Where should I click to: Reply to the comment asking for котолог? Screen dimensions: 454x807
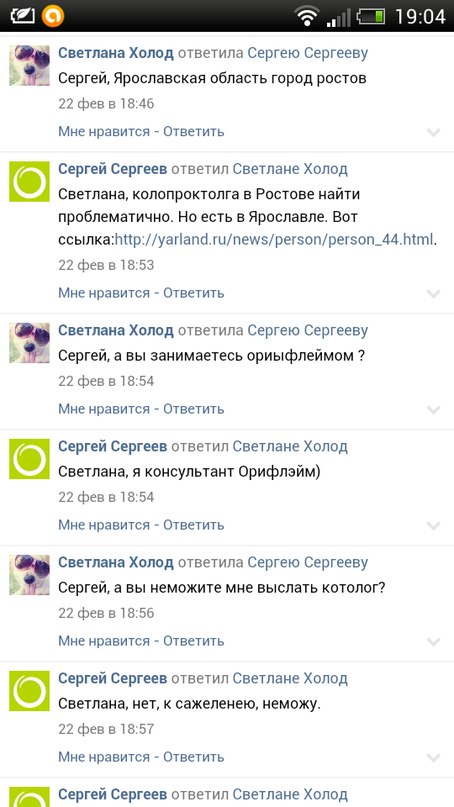[194, 641]
